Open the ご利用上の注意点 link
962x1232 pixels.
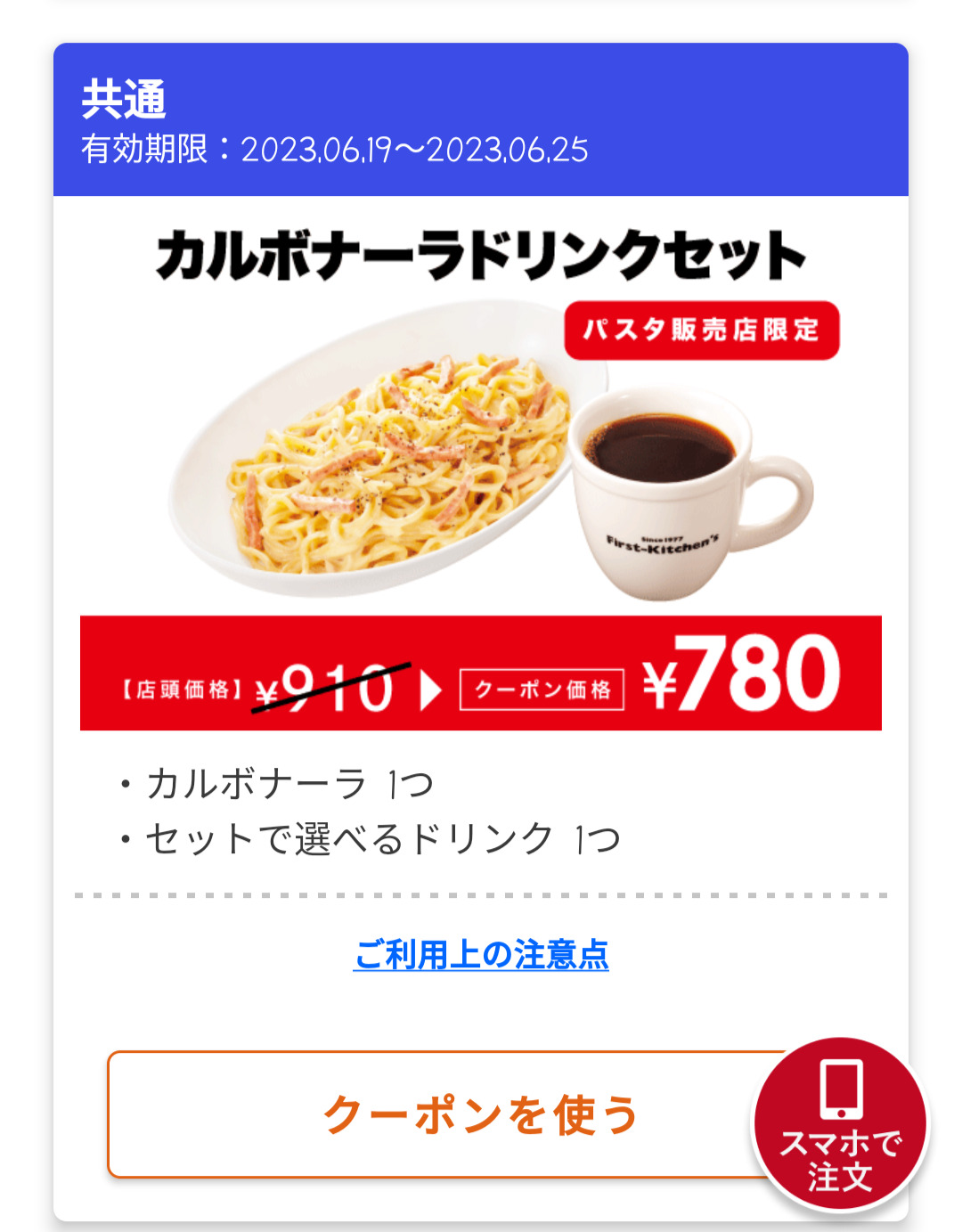coord(481,955)
